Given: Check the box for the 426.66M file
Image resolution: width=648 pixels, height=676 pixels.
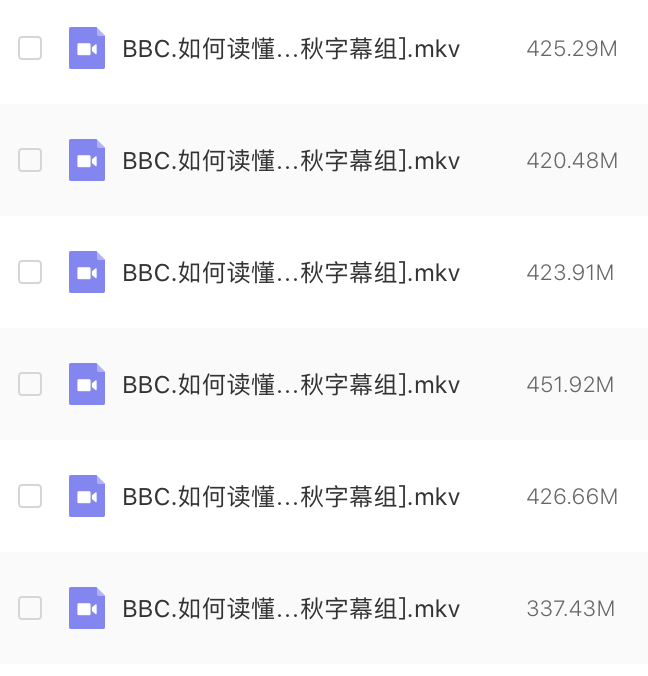Looking at the screenshot, I should (30, 496).
